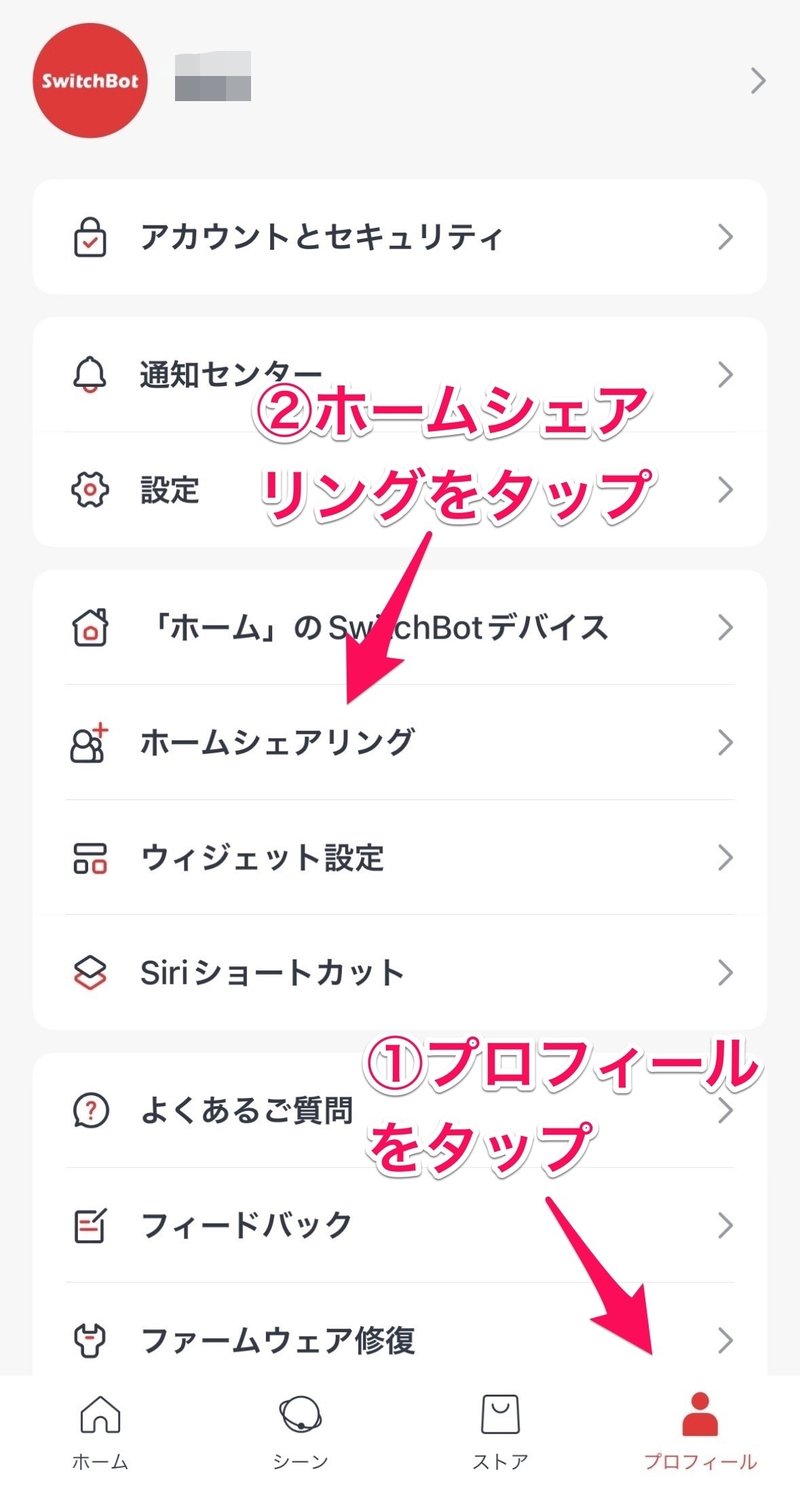This screenshot has width=800, height=1497.
Task: Open 「ホーム」のSwitchBotデバイス
Action: tap(400, 628)
